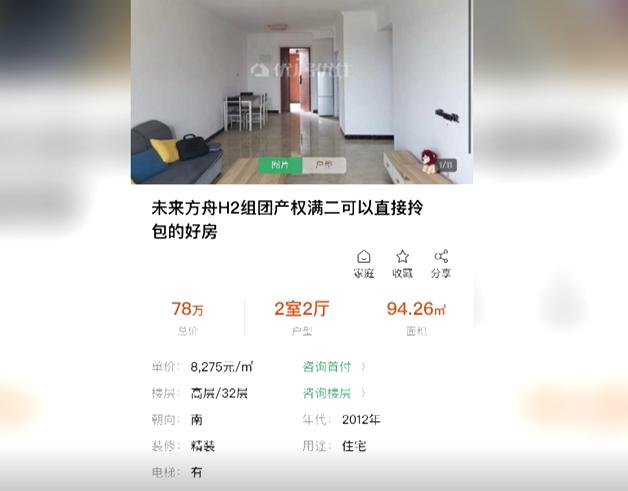
Task: Open the 咨询楼层 floor inquiry link
Action: 334,393
